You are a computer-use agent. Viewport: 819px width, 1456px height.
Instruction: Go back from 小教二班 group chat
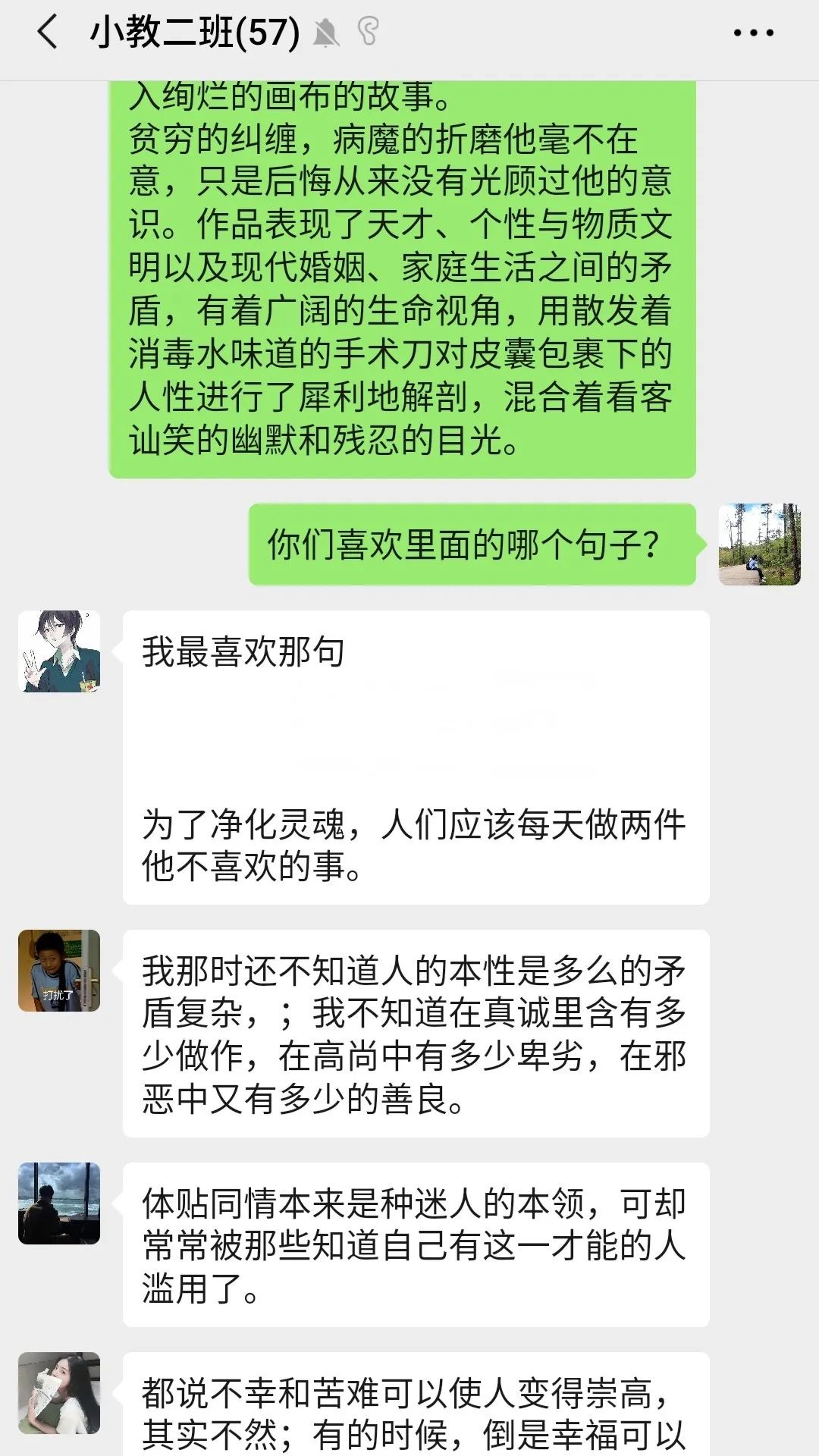48,33
